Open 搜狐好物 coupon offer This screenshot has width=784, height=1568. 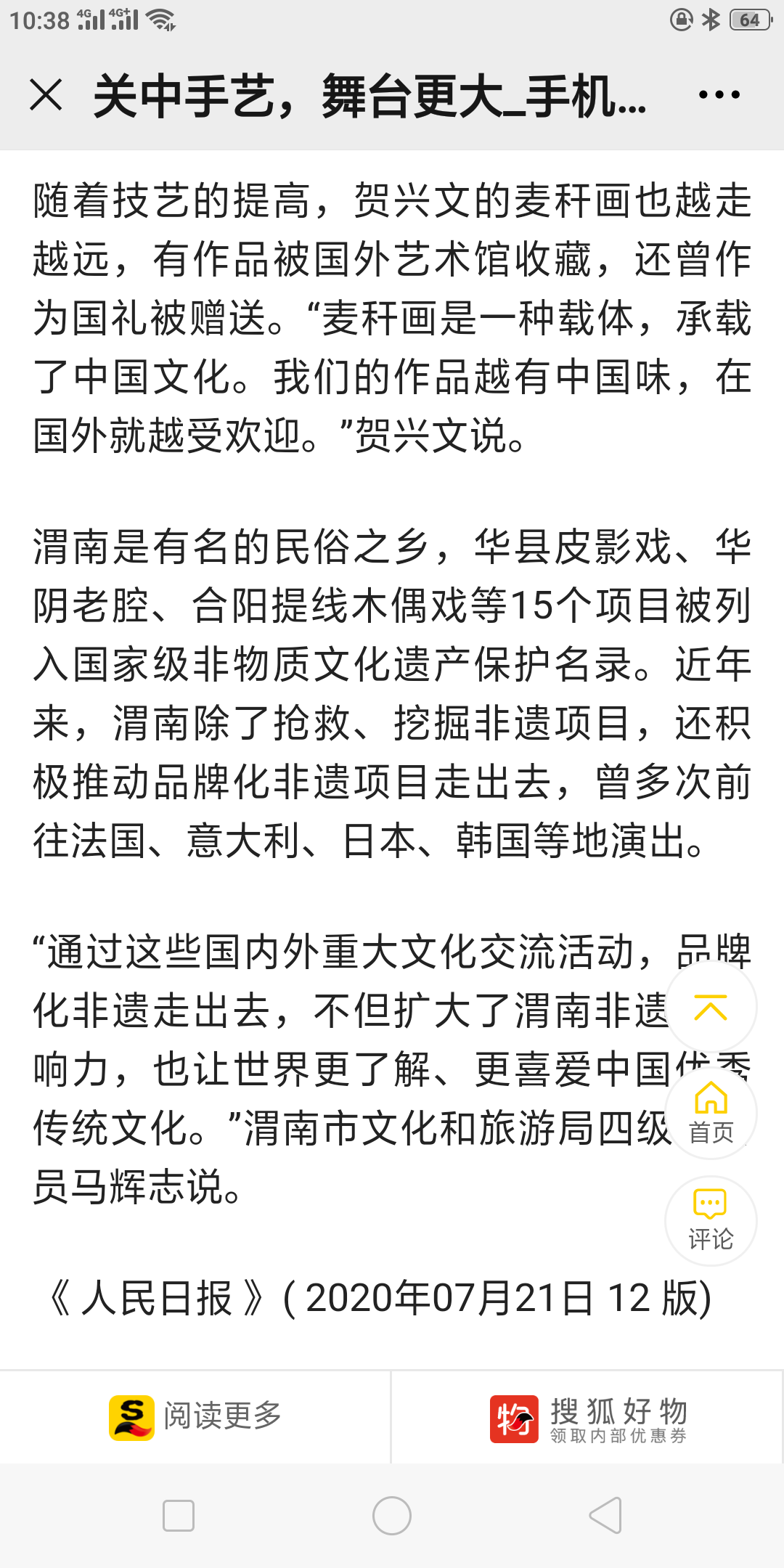pyautogui.click(x=588, y=1418)
